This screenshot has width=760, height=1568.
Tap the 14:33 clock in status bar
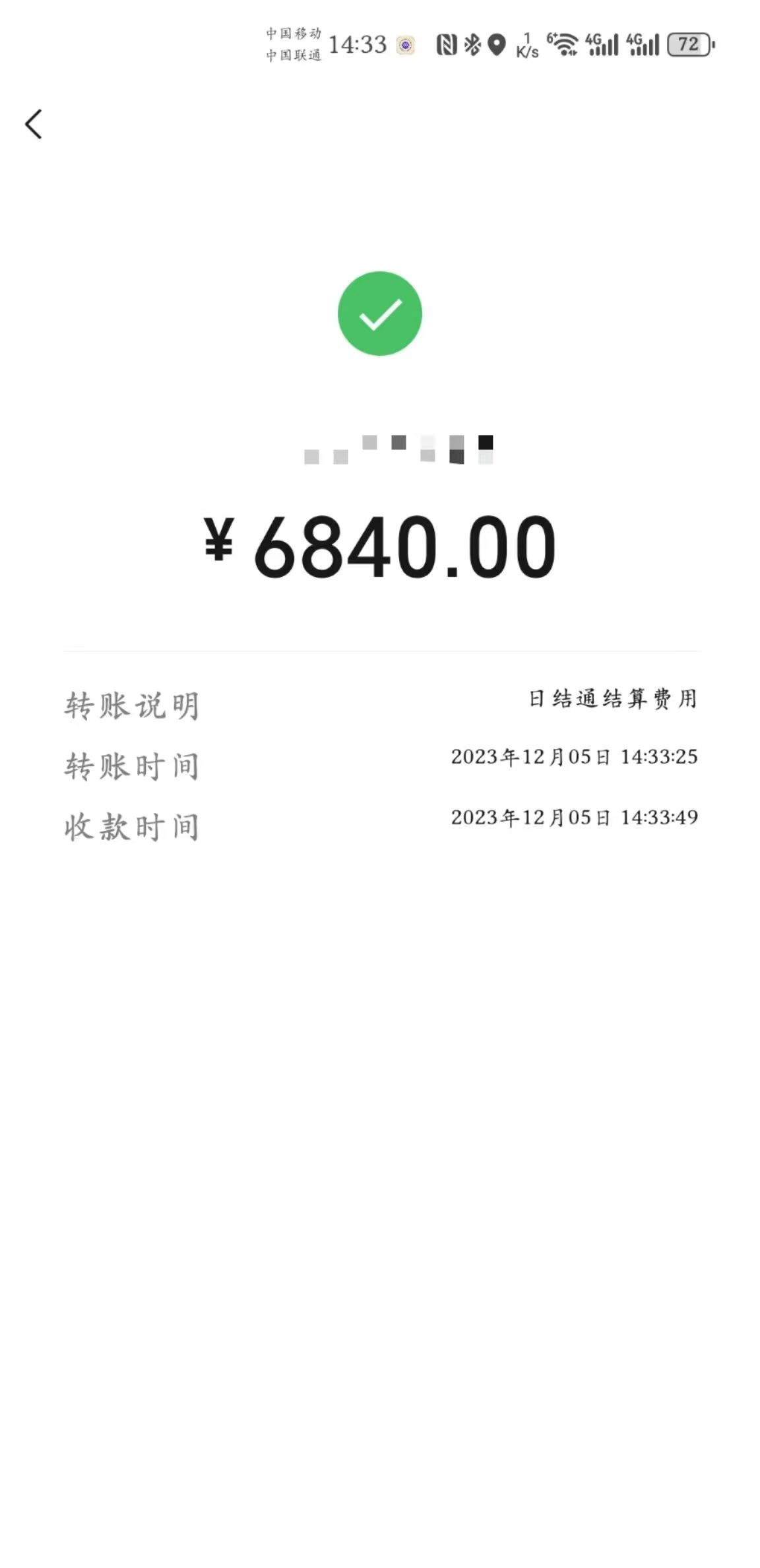coord(358,44)
